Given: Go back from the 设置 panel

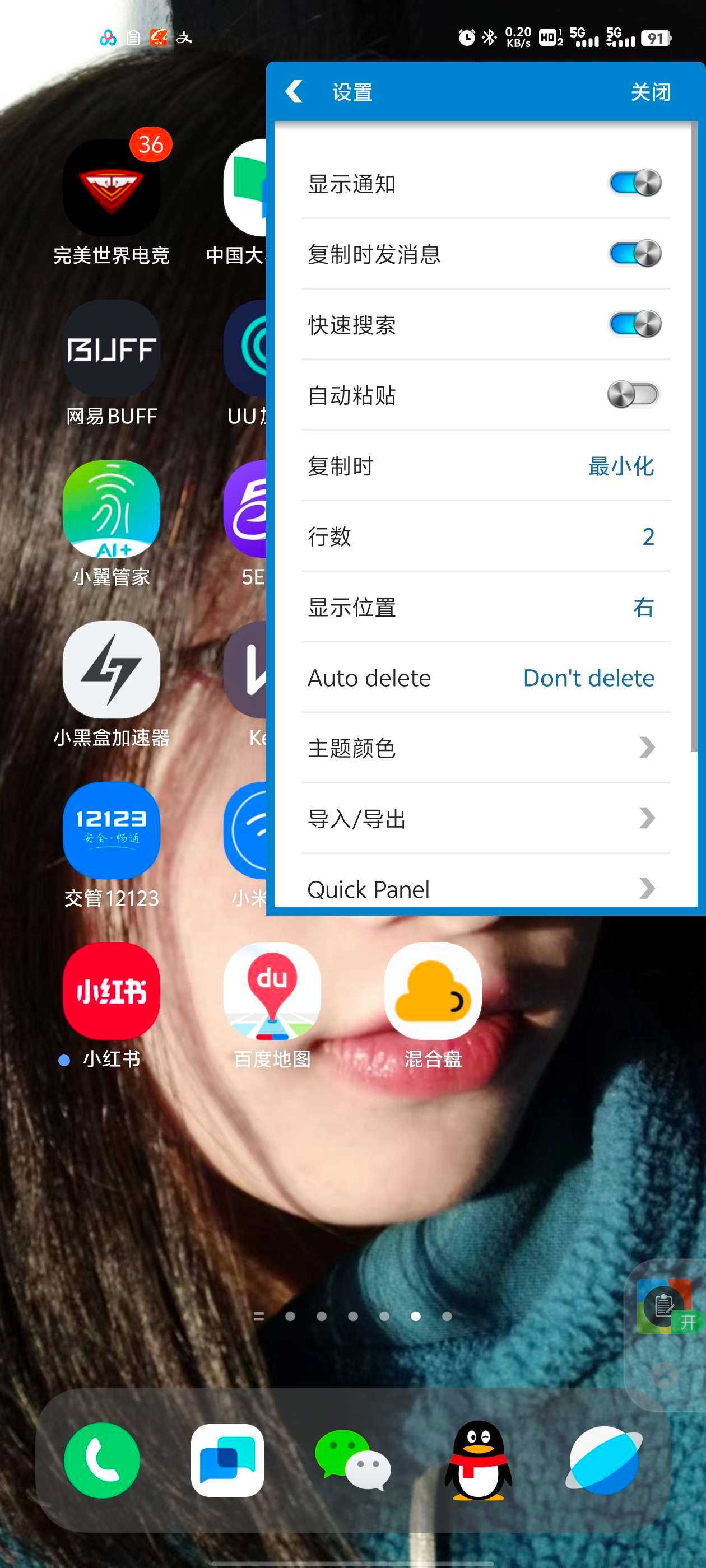Looking at the screenshot, I should click(294, 92).
